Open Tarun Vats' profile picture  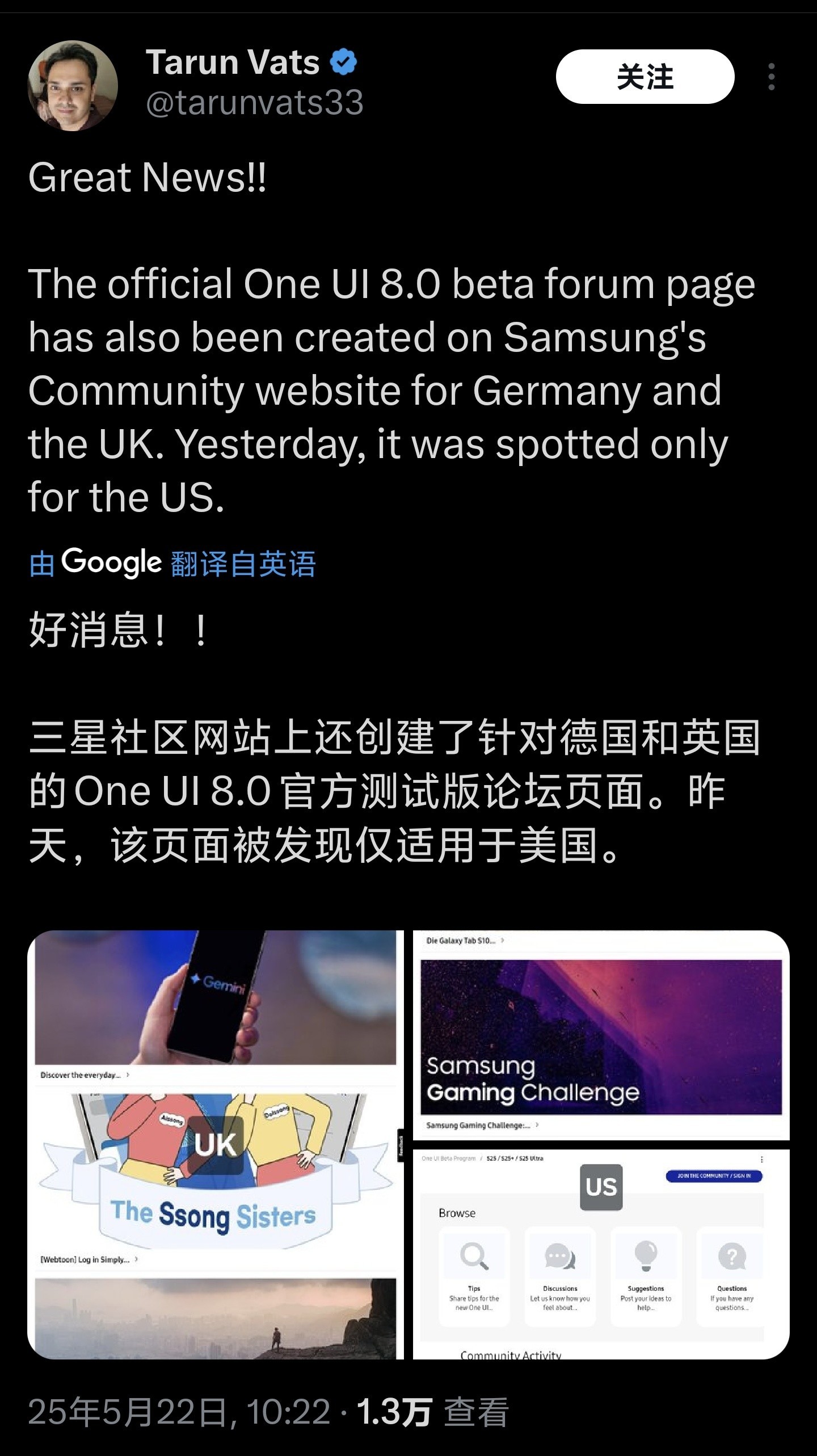(x=73, y=86)
